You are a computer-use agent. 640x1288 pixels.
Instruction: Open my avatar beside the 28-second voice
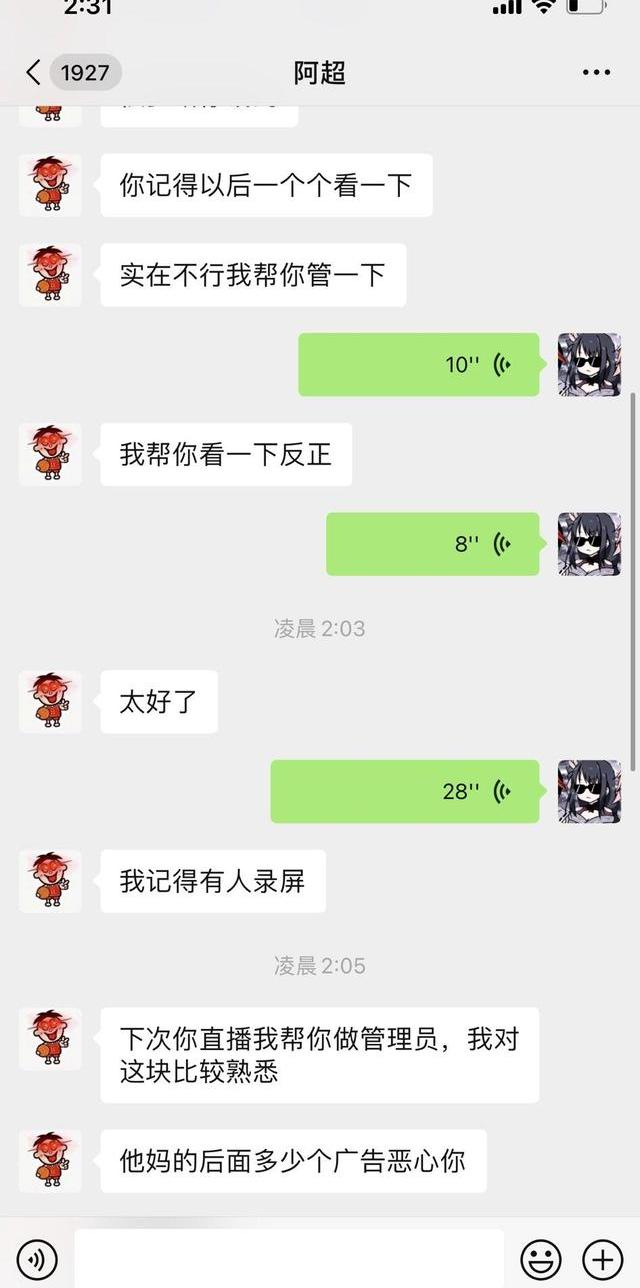589,792
